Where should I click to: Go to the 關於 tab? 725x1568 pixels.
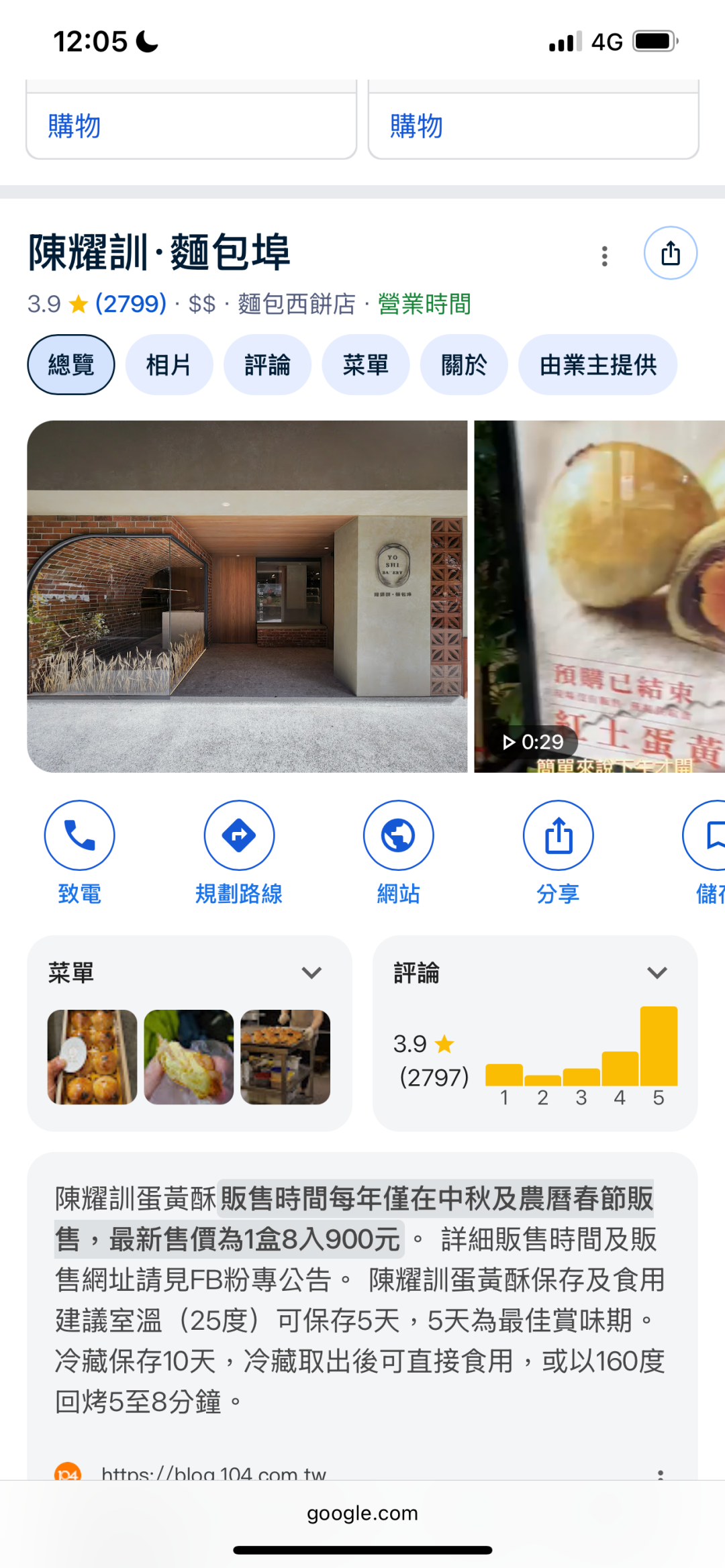(464, 365)
